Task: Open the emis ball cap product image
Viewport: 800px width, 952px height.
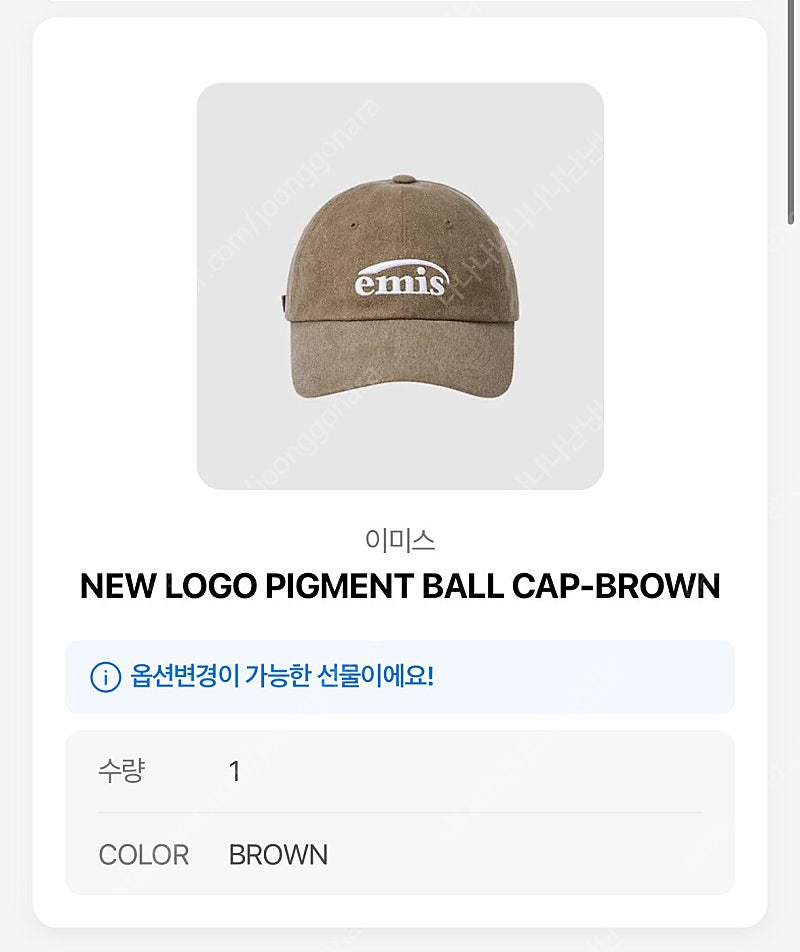Action: [400, 286]
